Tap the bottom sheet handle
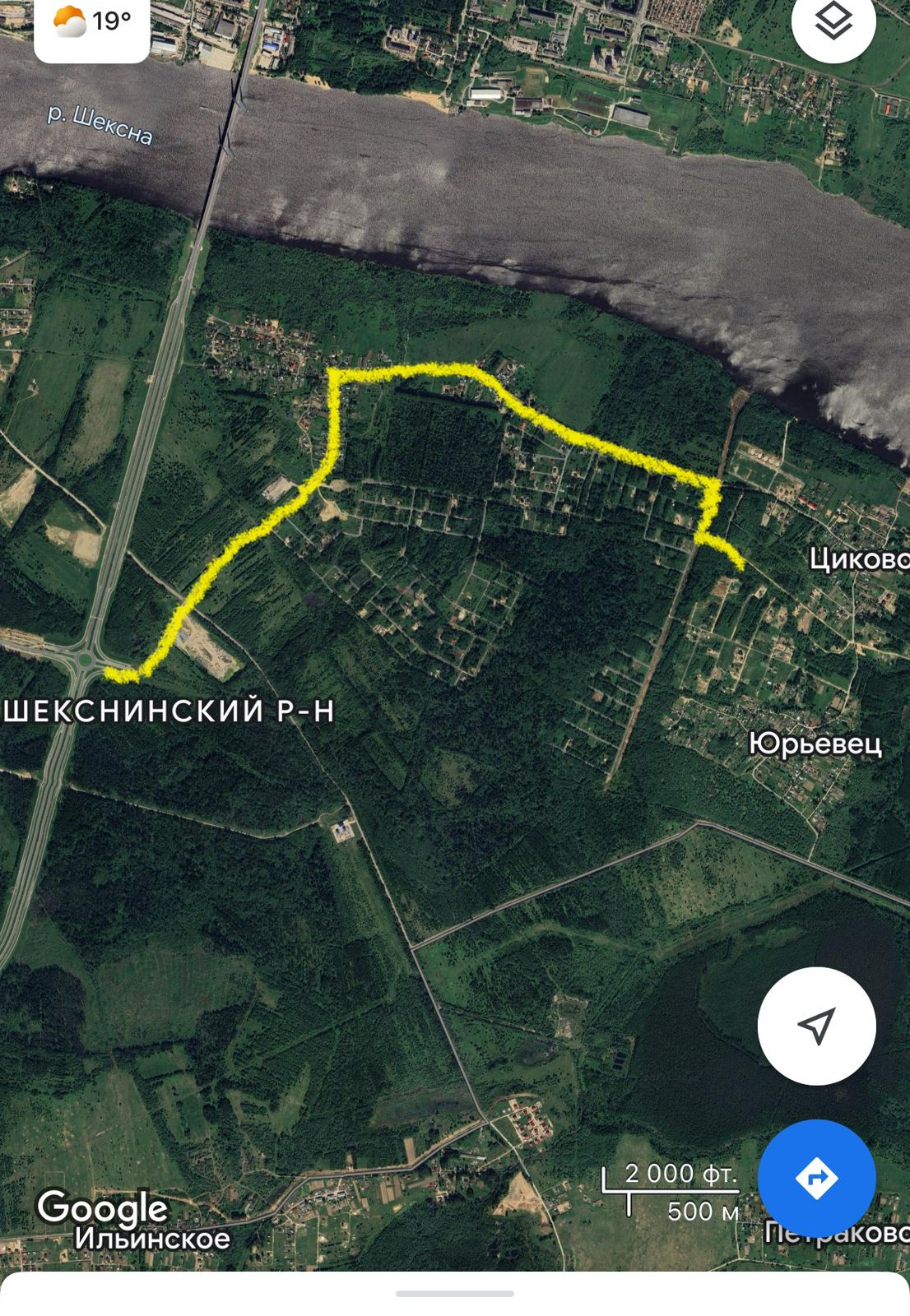 point(455,1294)
